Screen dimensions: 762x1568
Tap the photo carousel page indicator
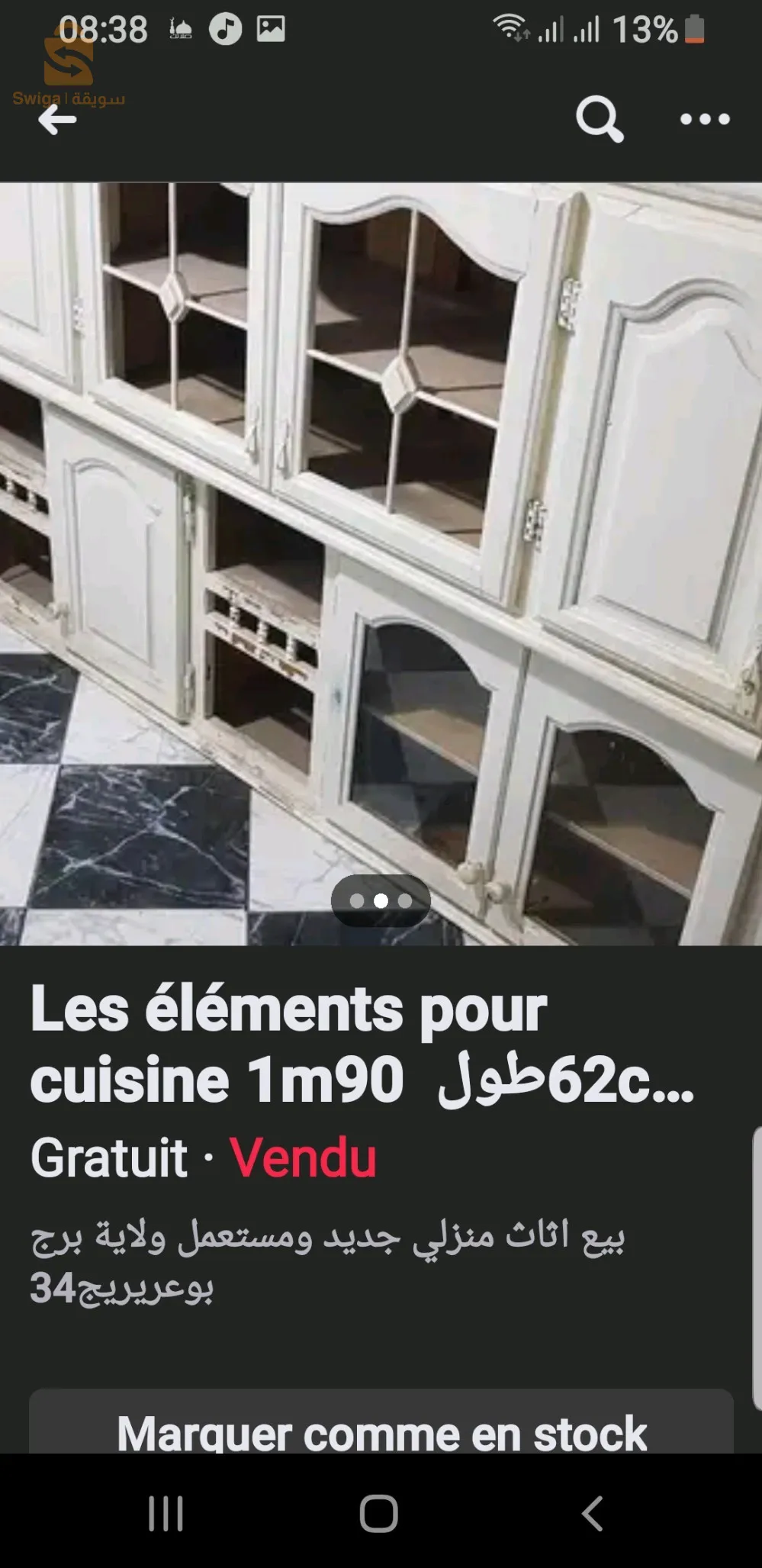[381, 901]
